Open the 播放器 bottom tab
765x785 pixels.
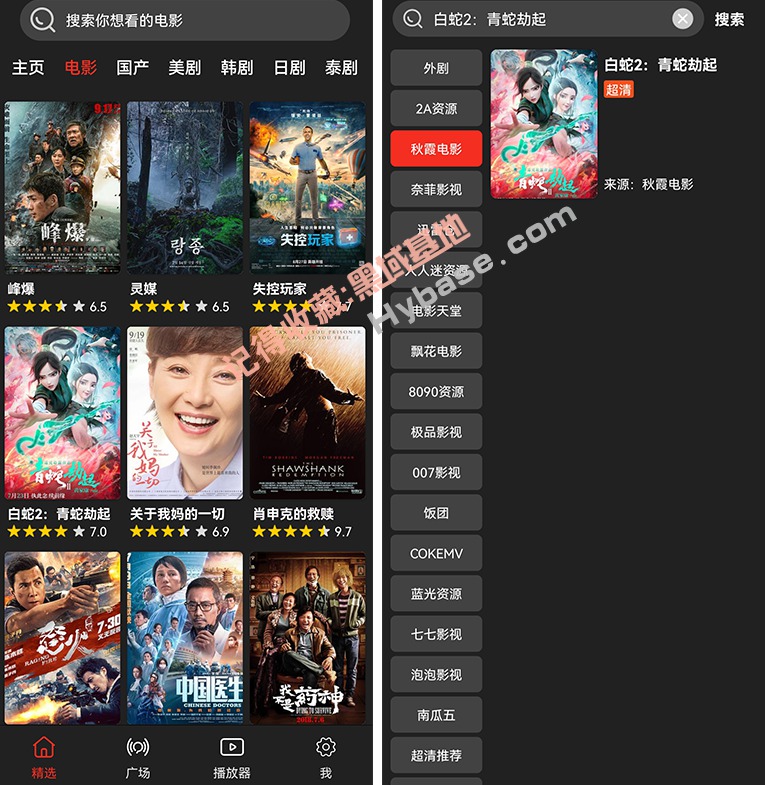pos(231,757)
